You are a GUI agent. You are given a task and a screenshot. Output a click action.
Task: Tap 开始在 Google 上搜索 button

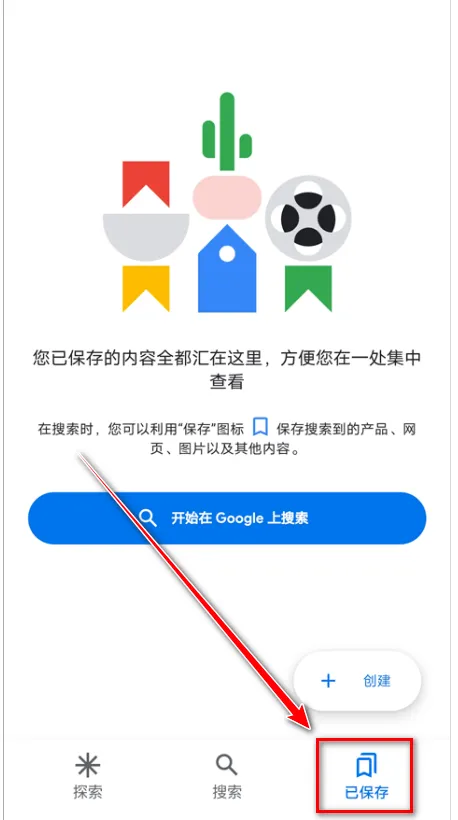click(x=227, y=518)
